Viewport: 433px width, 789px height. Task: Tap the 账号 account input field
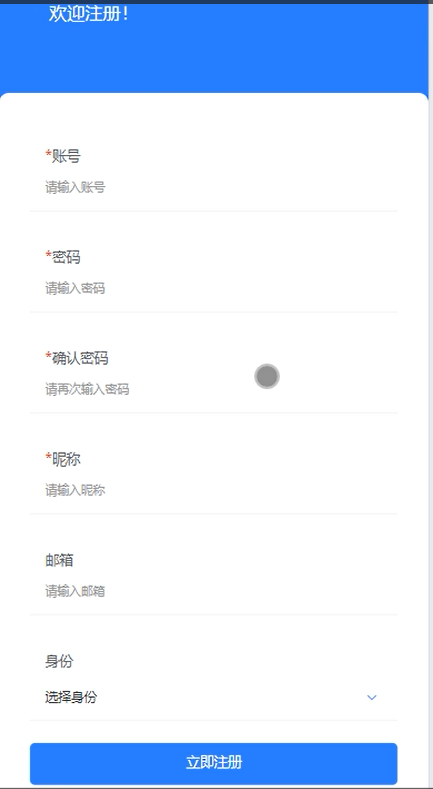pos(213,187)
